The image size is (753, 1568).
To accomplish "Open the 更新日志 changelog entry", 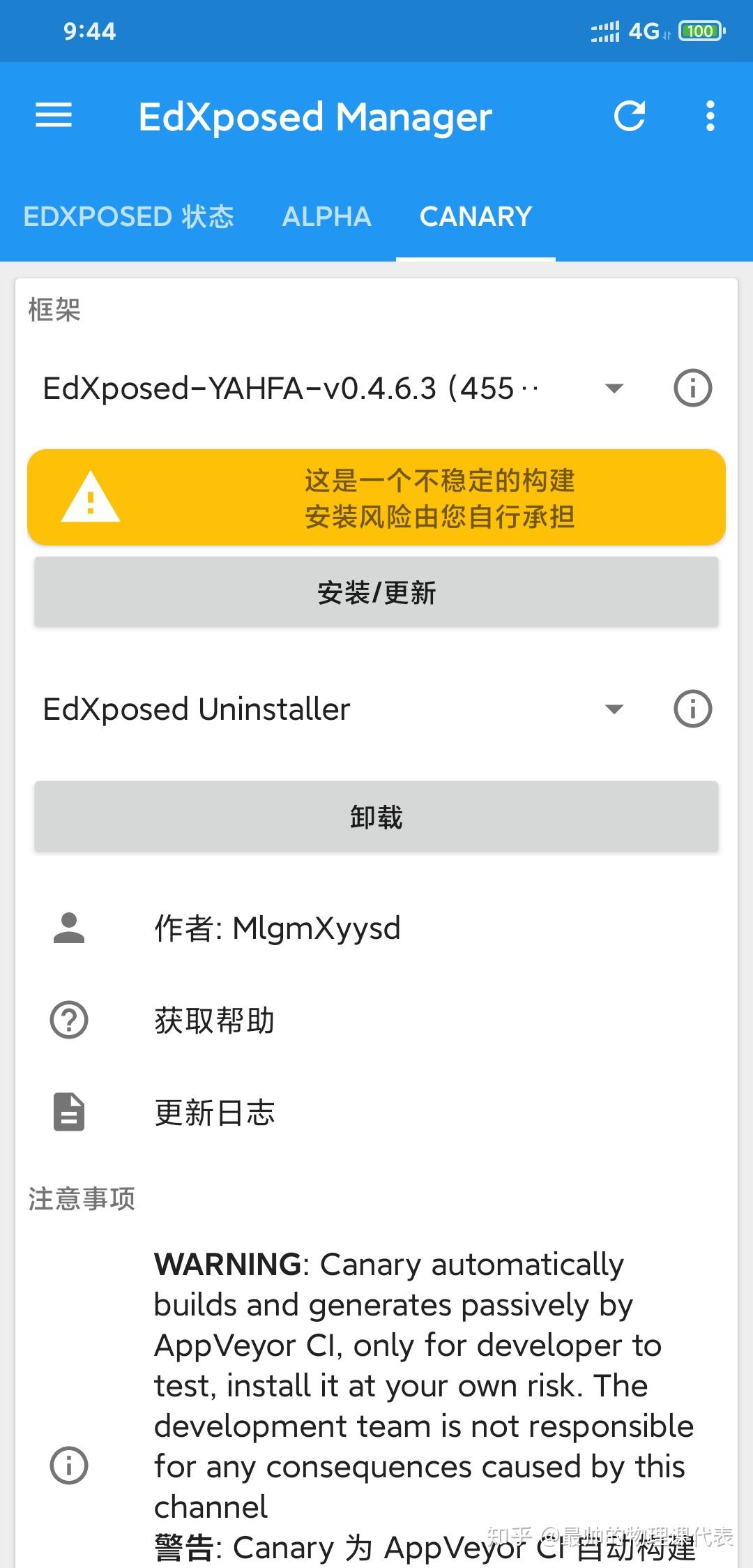I will 214,1113.
